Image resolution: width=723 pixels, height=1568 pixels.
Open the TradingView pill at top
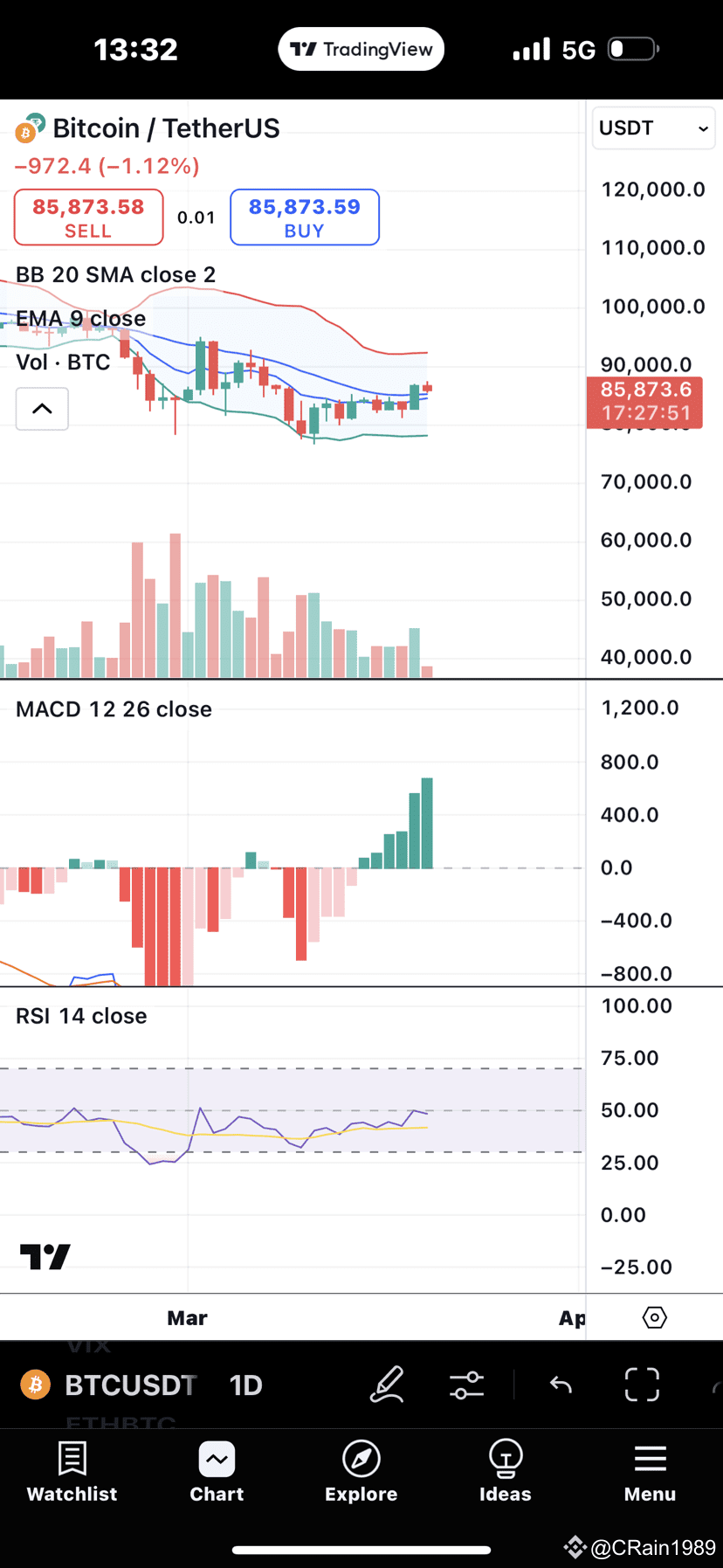361,48
